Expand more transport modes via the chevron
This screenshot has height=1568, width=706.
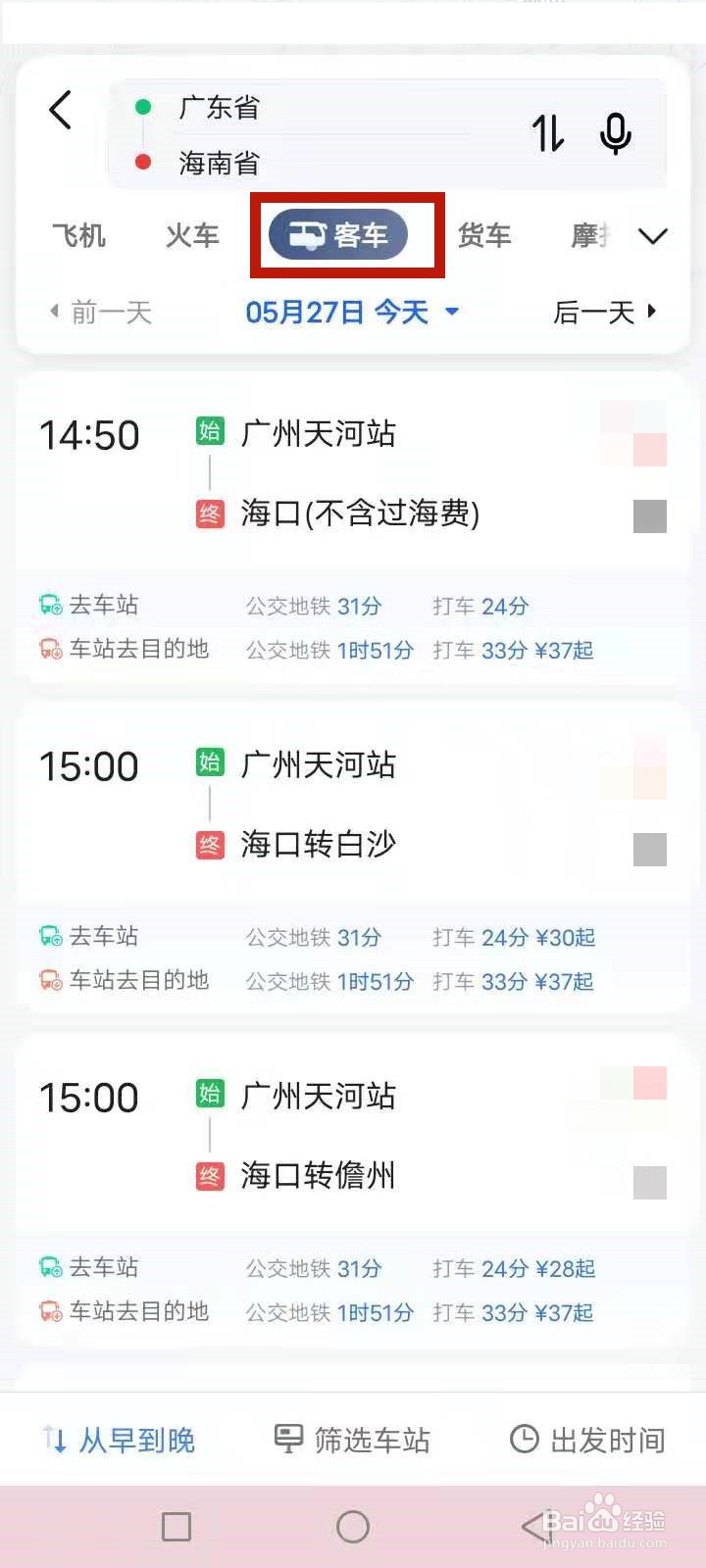point(653,236)
